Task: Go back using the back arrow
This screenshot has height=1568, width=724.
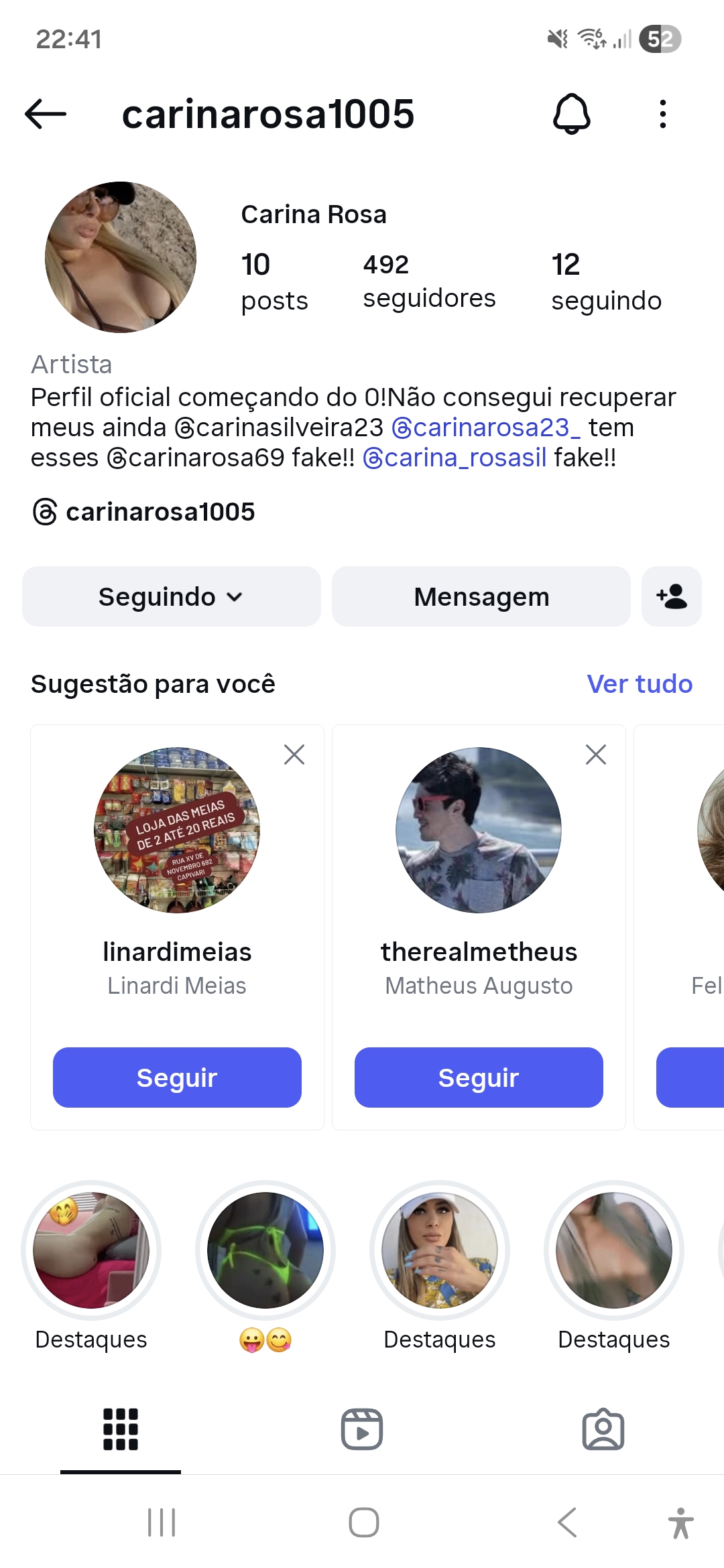Action: (46, 115)
